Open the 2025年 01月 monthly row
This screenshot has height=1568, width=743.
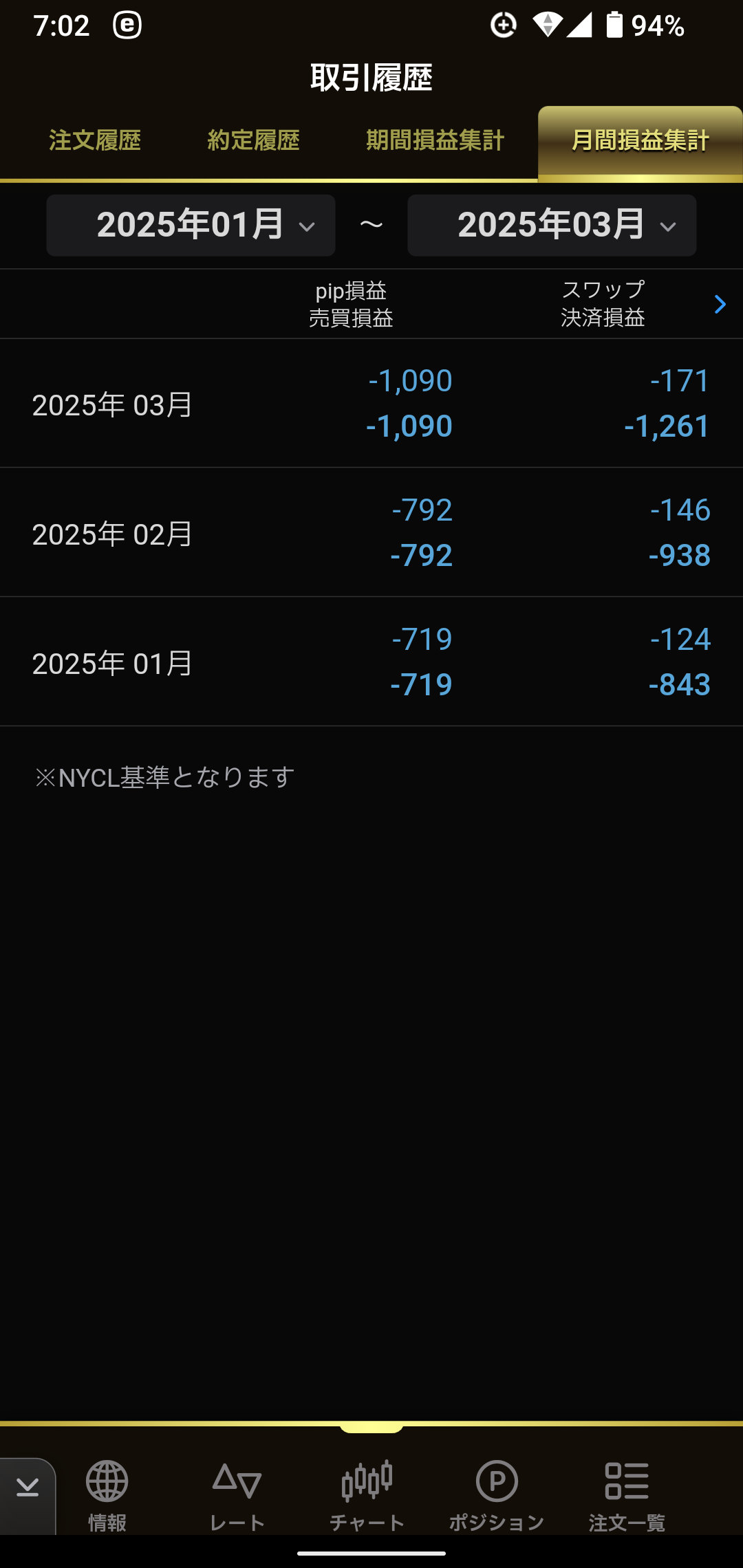pos(371,662)
